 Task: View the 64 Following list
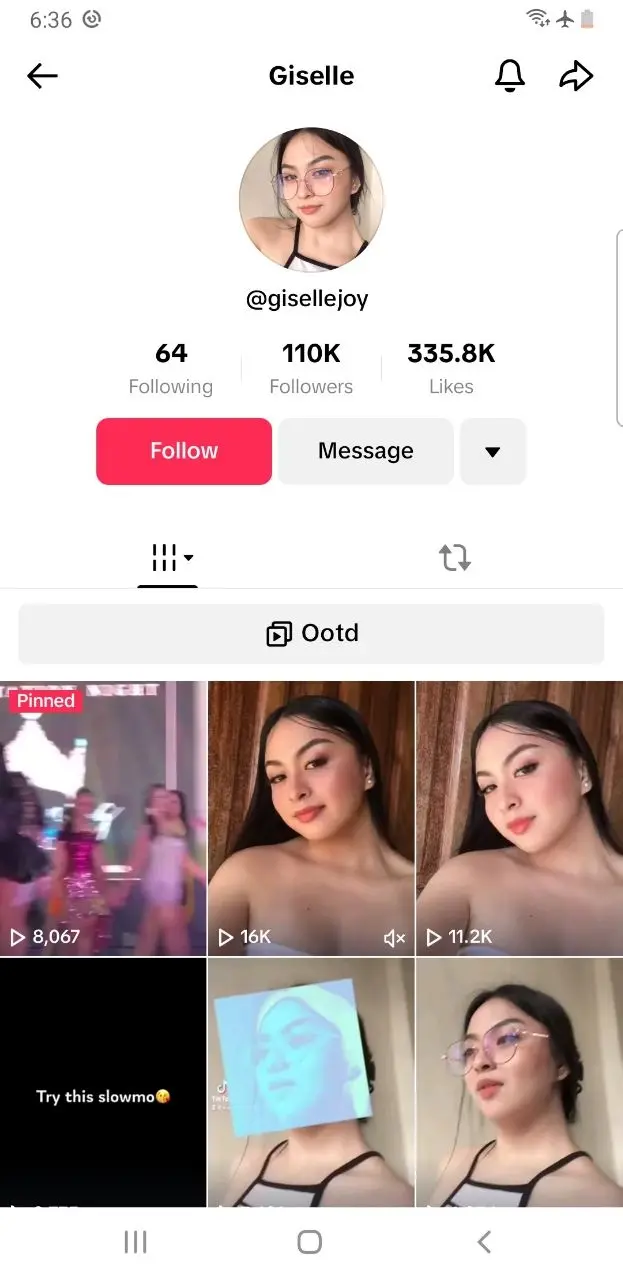point(171,368)
